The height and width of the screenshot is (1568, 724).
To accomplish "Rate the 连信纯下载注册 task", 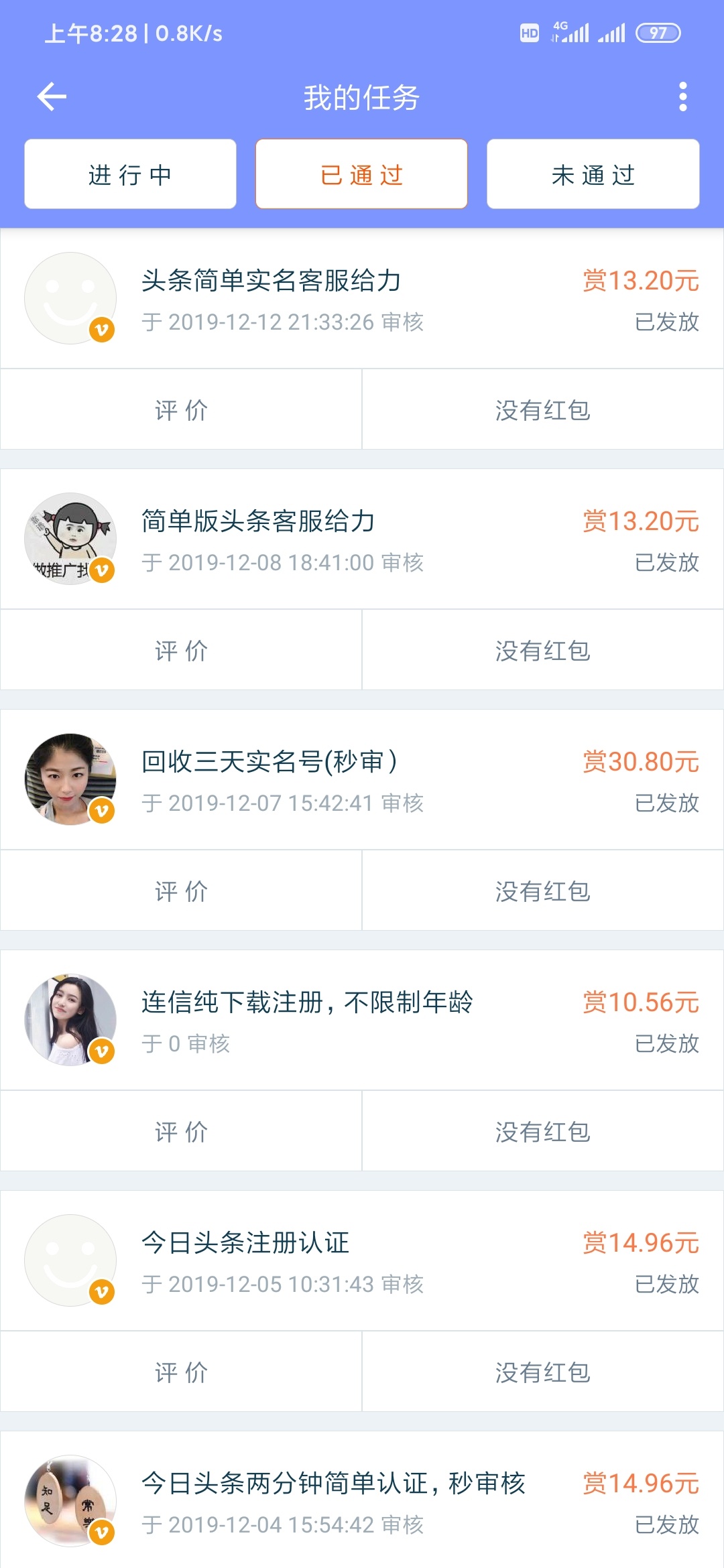I will click(x=181, y=1131).
